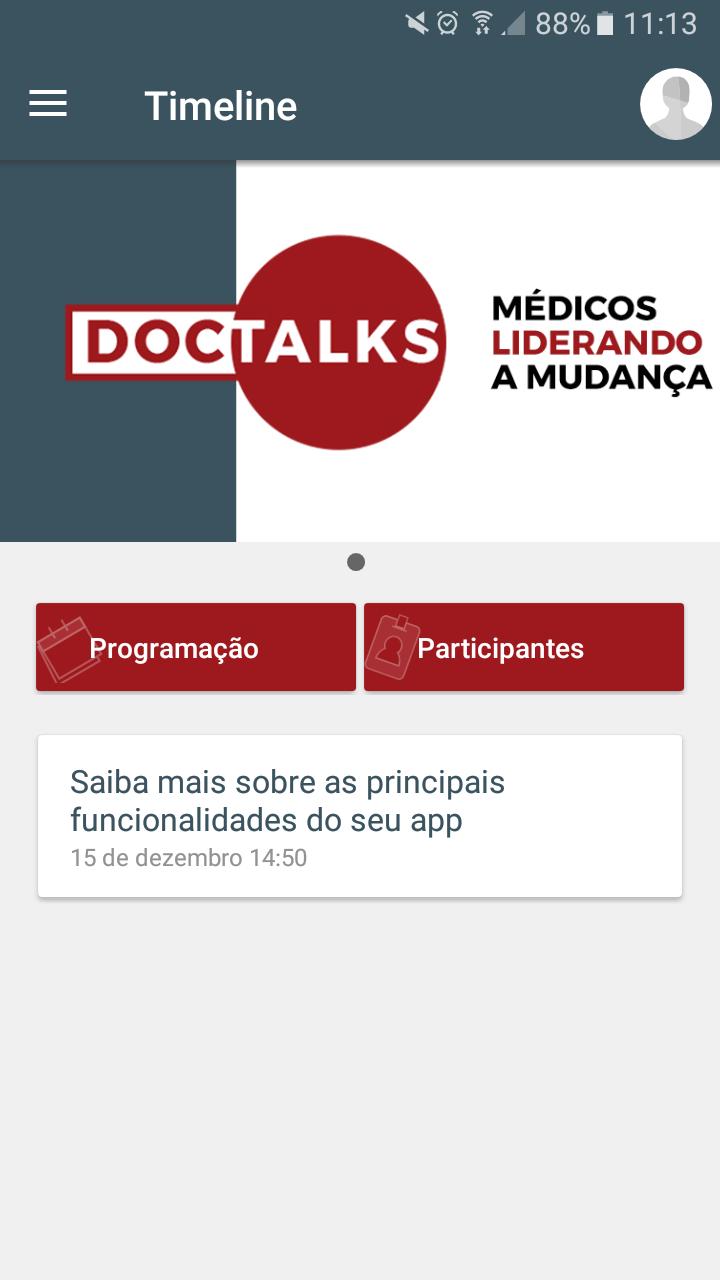
Task: Open the Programação button
Action: point(195,646)
